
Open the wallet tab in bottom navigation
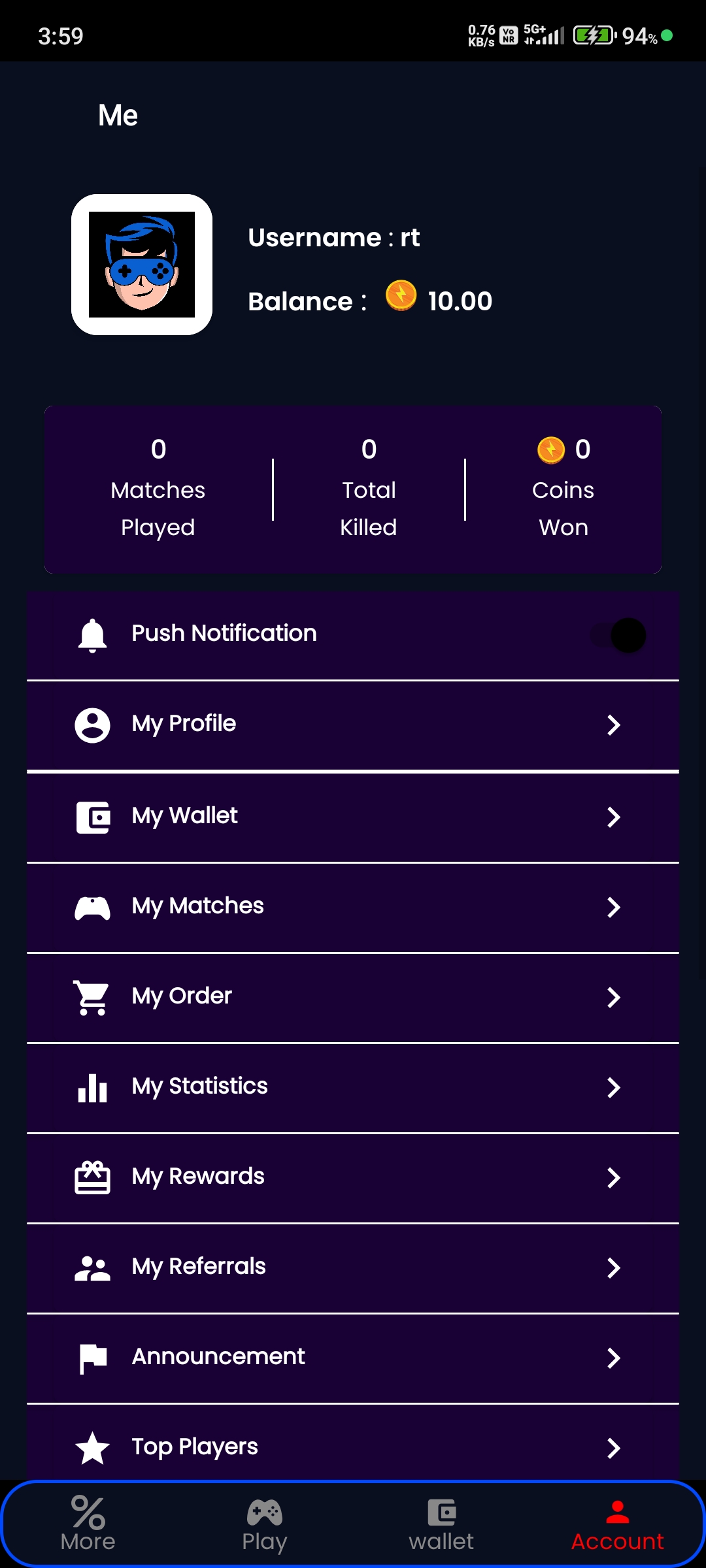pos(441,1519)
